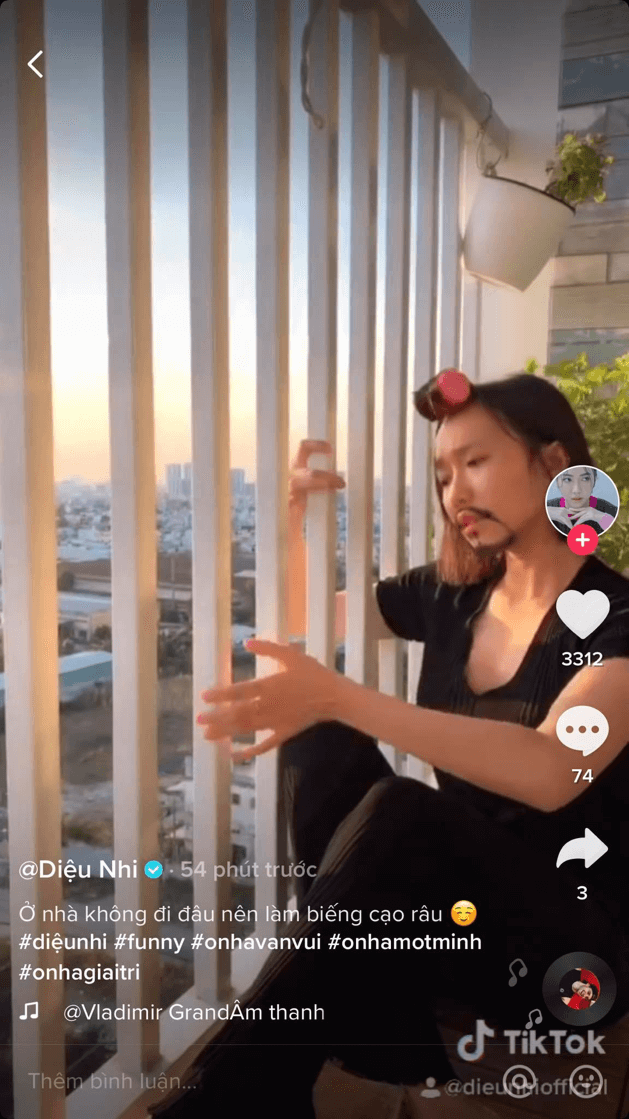Image resolution: width=629 pixels, height=1119 pixels.
Task: Open the comments bubble
Action: click(x=582, y=731)
